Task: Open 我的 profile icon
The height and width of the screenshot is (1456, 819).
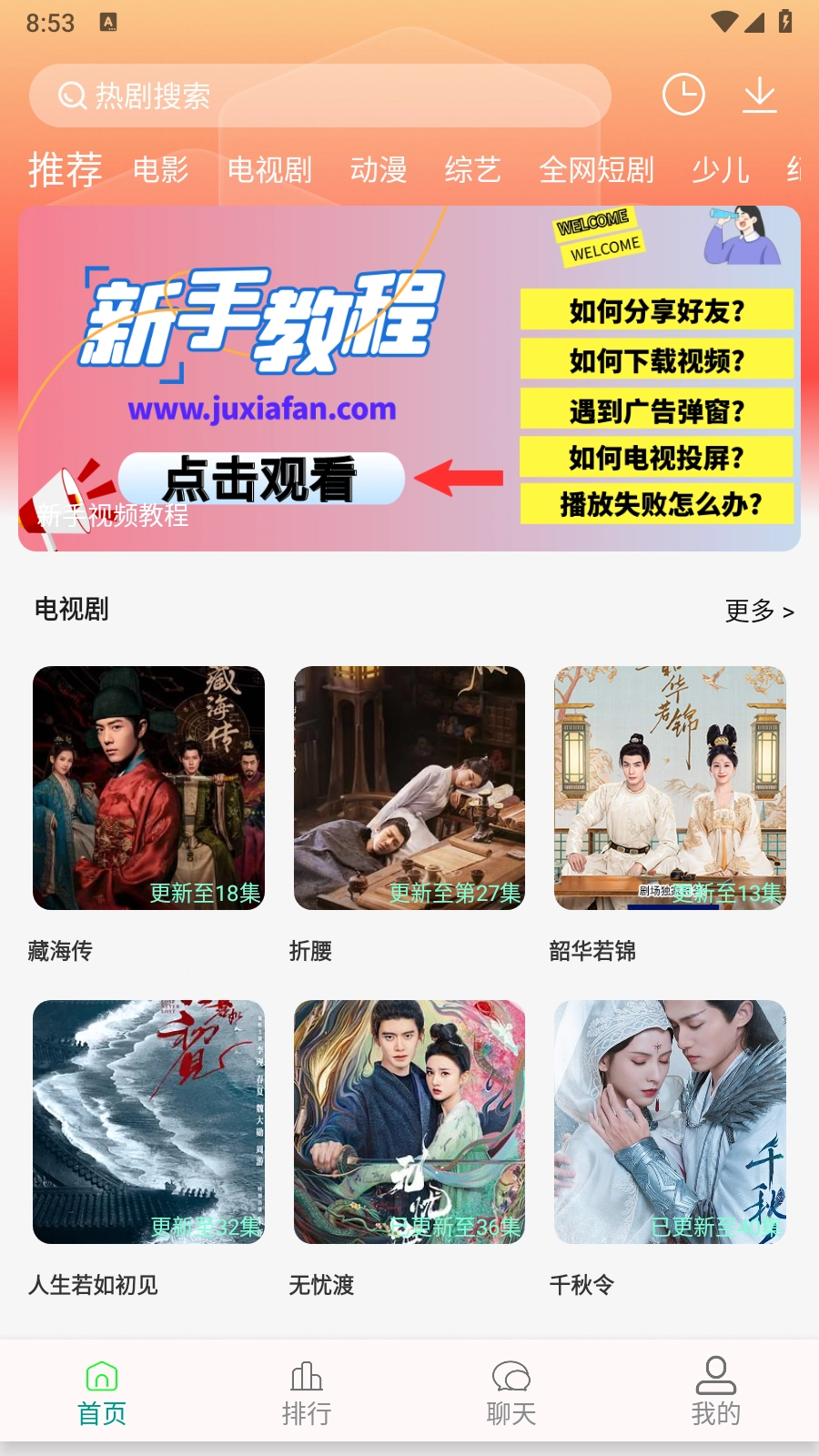Action: coord(716,1377)
